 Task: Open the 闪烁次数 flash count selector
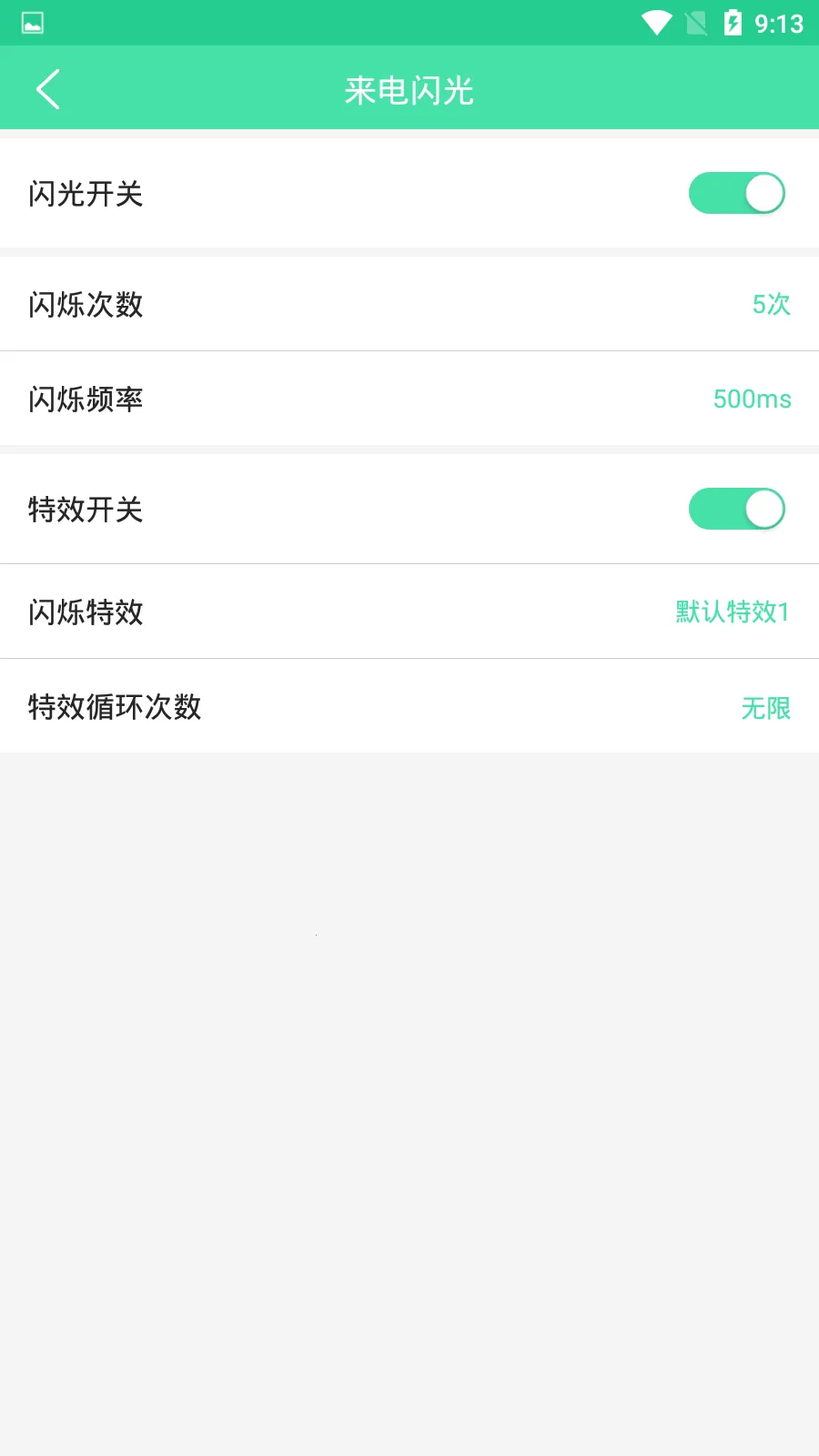click(409, 305)
